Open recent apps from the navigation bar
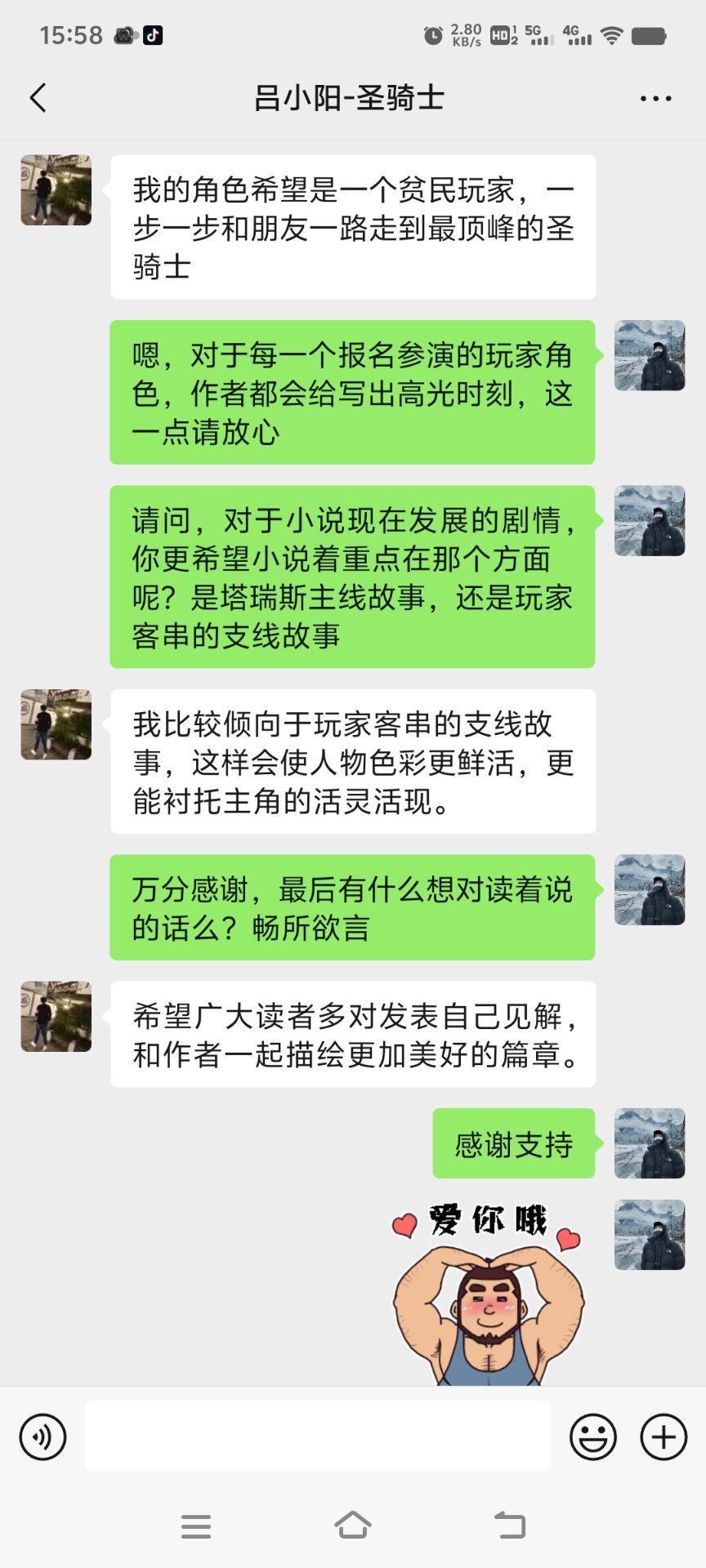Image resolution: width=706 pixels, height=1568 pixels. pyautogui.click(x=196, y=1526)
